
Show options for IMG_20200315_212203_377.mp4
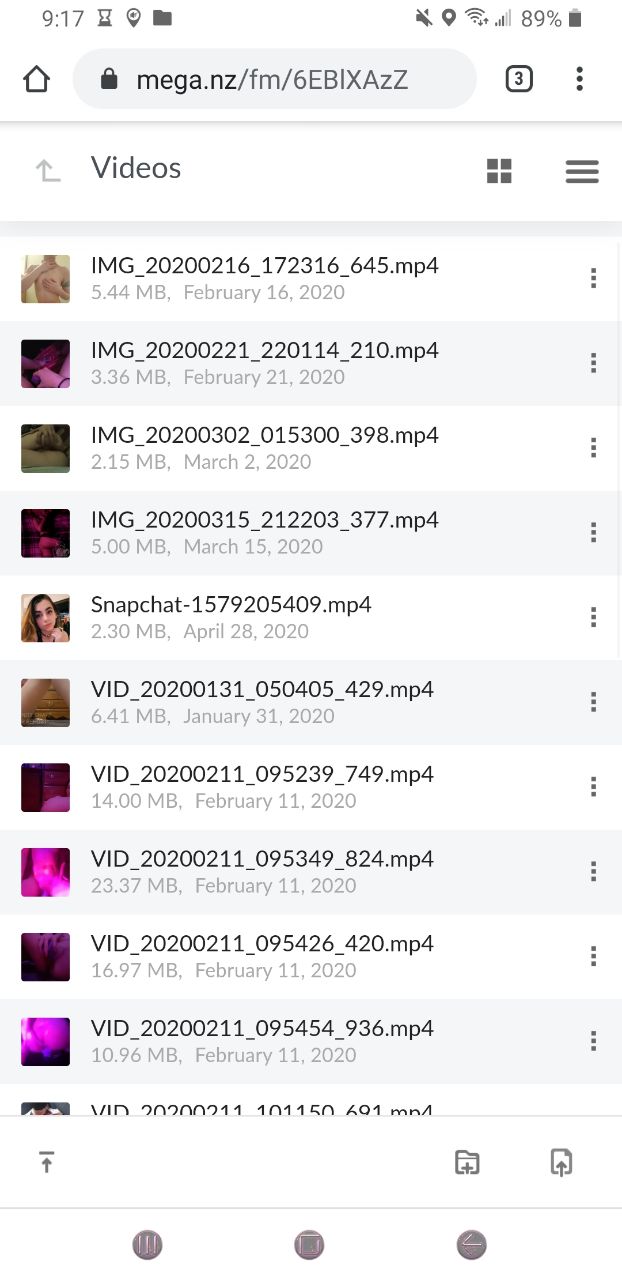tap(593, 532)
